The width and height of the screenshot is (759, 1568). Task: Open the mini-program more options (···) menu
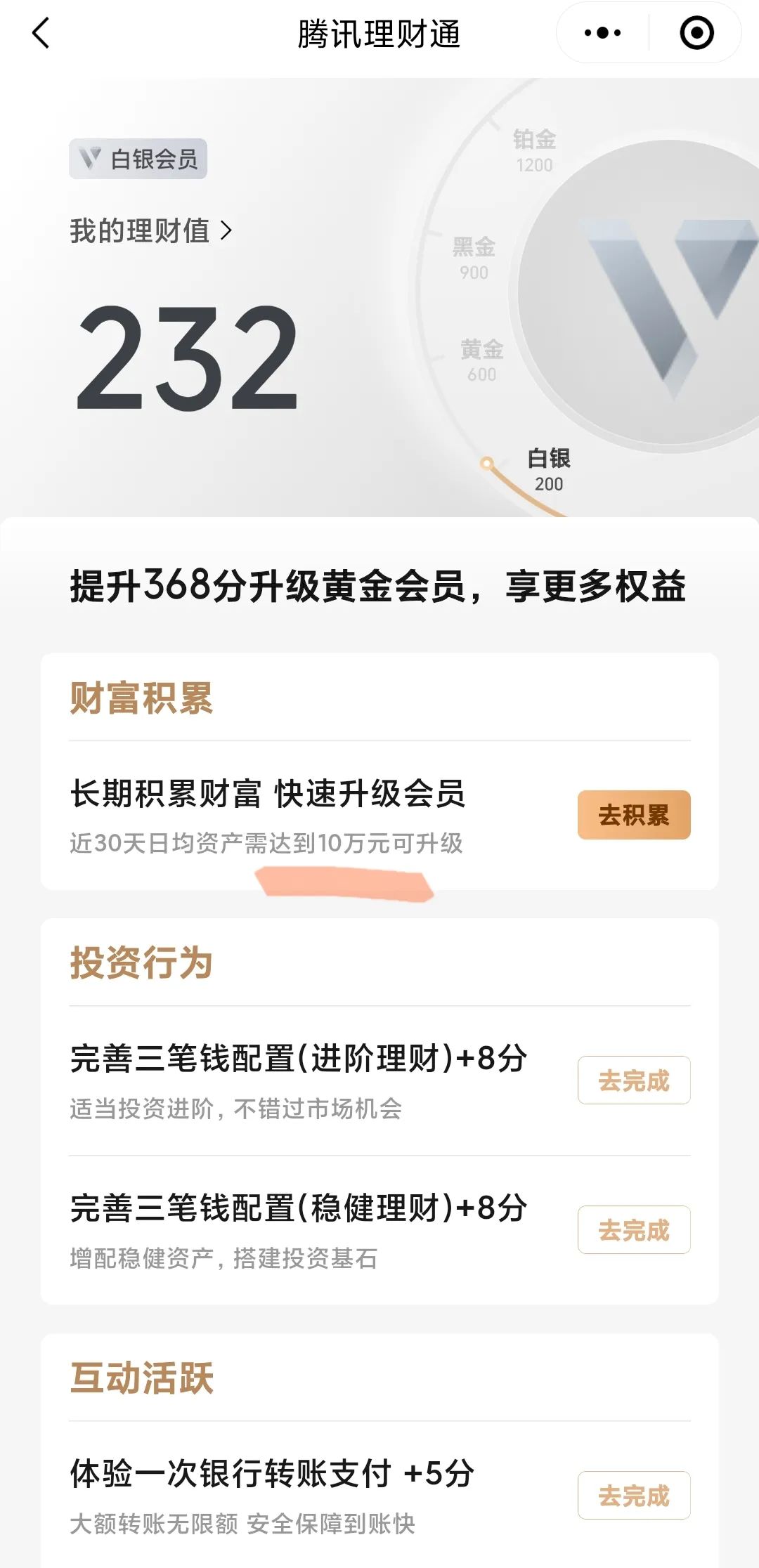(x=601, y=33)
